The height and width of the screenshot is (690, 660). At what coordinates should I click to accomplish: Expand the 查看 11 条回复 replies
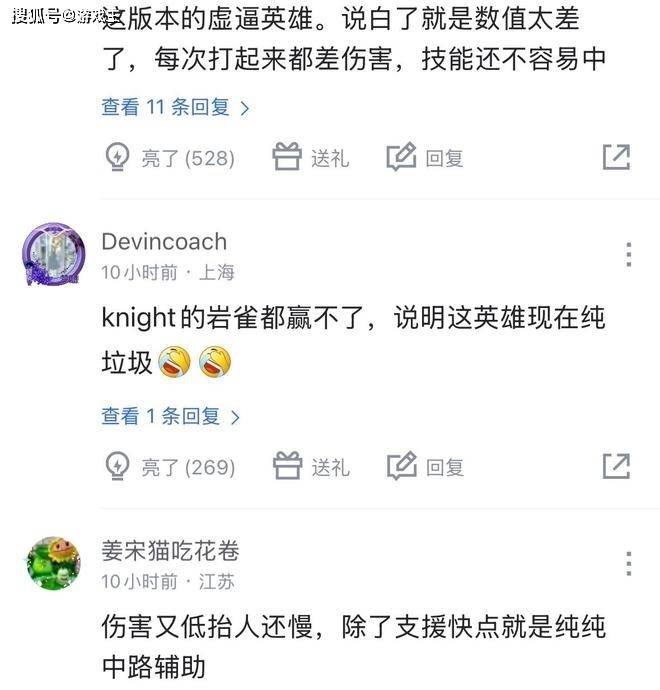tap(174, 107)
